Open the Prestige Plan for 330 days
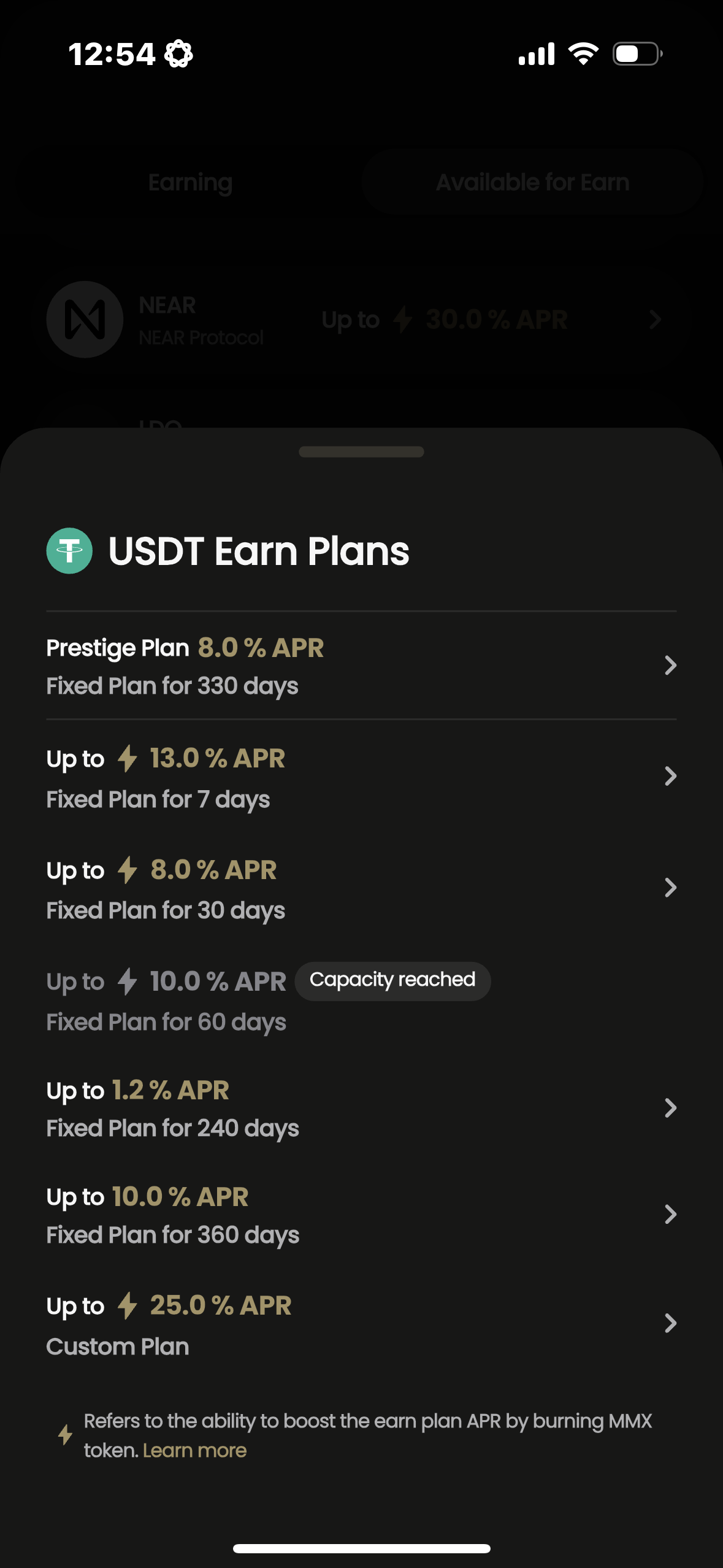The height and width of the screenshot is (1568, 723). [361, 666]
